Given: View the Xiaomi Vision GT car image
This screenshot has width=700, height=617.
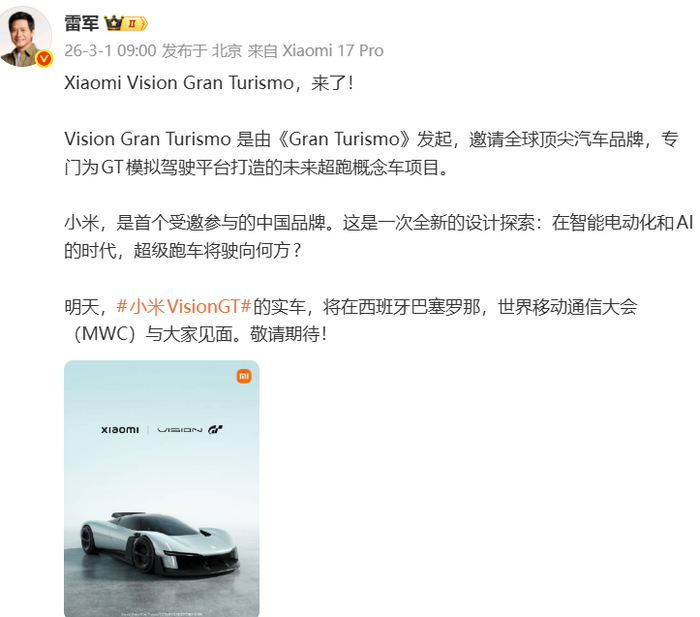Looking at the screenshot, I should pos(161,488).
